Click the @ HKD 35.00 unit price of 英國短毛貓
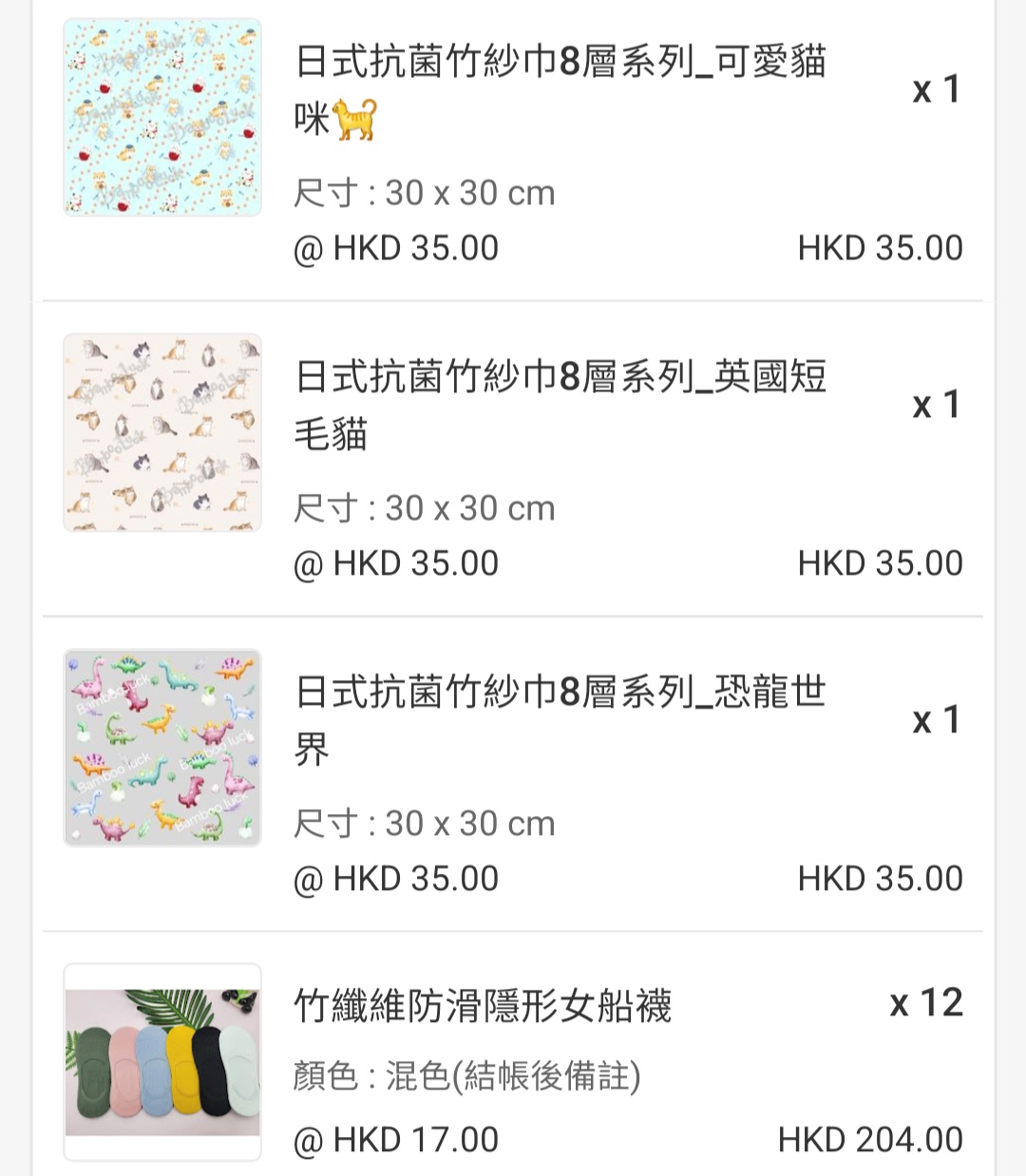This screenshot has width=1026, height=1176. [394, 562]
